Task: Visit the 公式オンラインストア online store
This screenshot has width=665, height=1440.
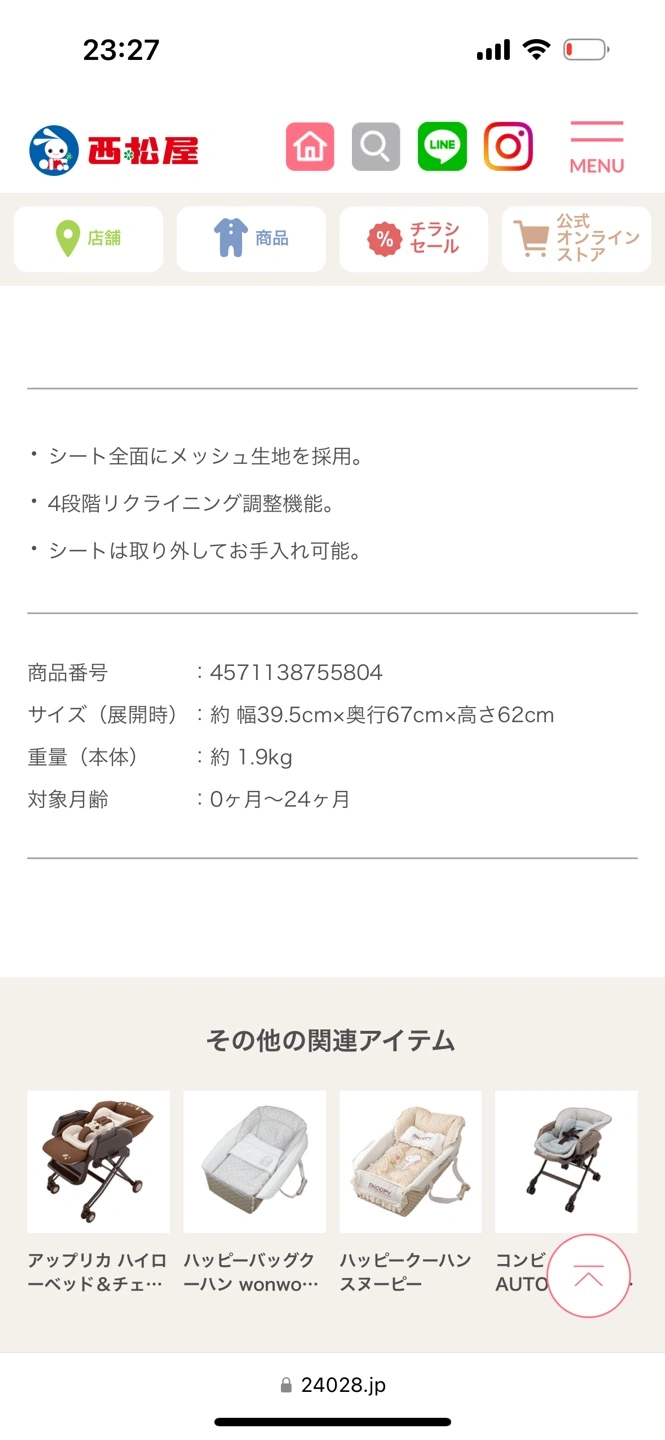Action: coord(576,239)
